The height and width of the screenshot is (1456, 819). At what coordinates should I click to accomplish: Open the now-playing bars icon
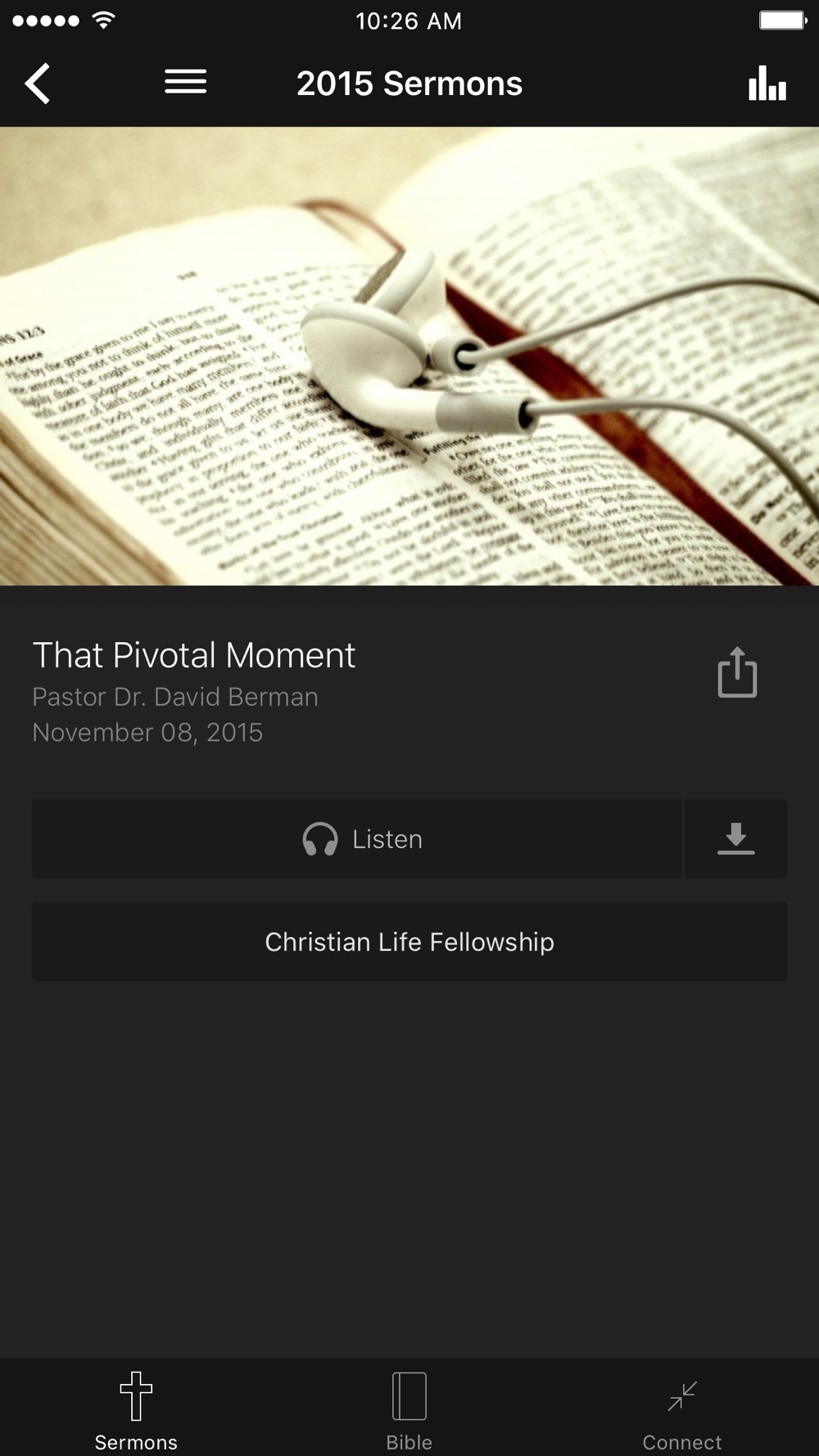[x=767, y=84]
